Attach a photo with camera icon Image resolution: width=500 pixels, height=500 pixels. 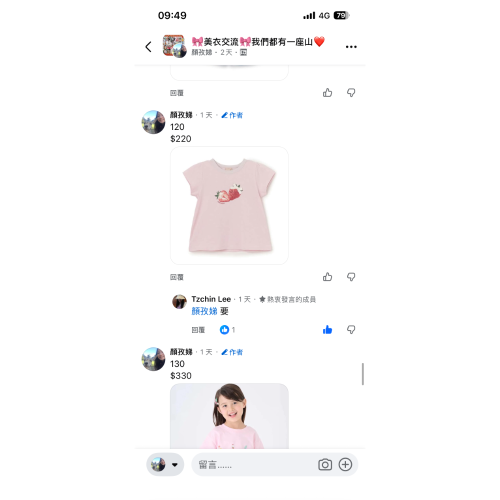tap(325, 465)
